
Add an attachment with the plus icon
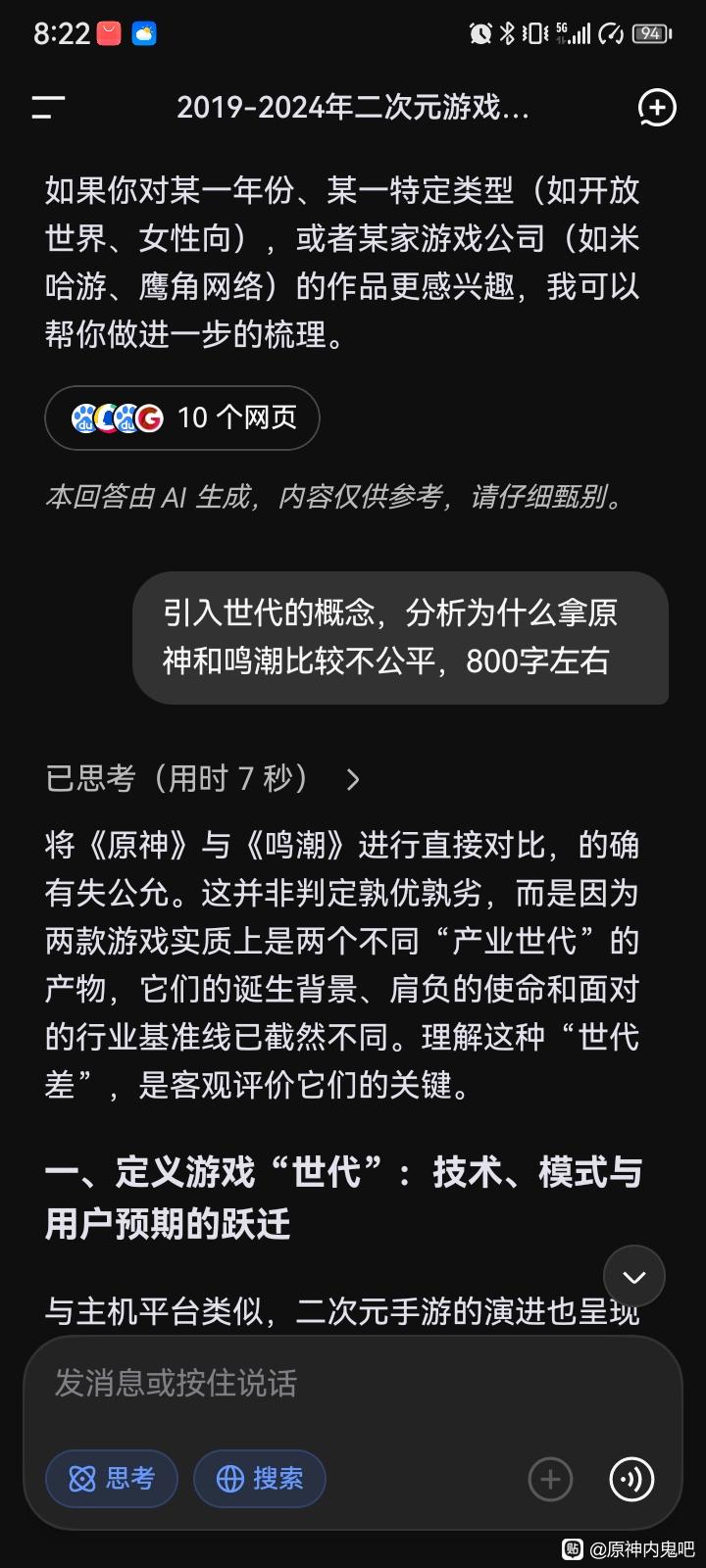[550, 1479]
